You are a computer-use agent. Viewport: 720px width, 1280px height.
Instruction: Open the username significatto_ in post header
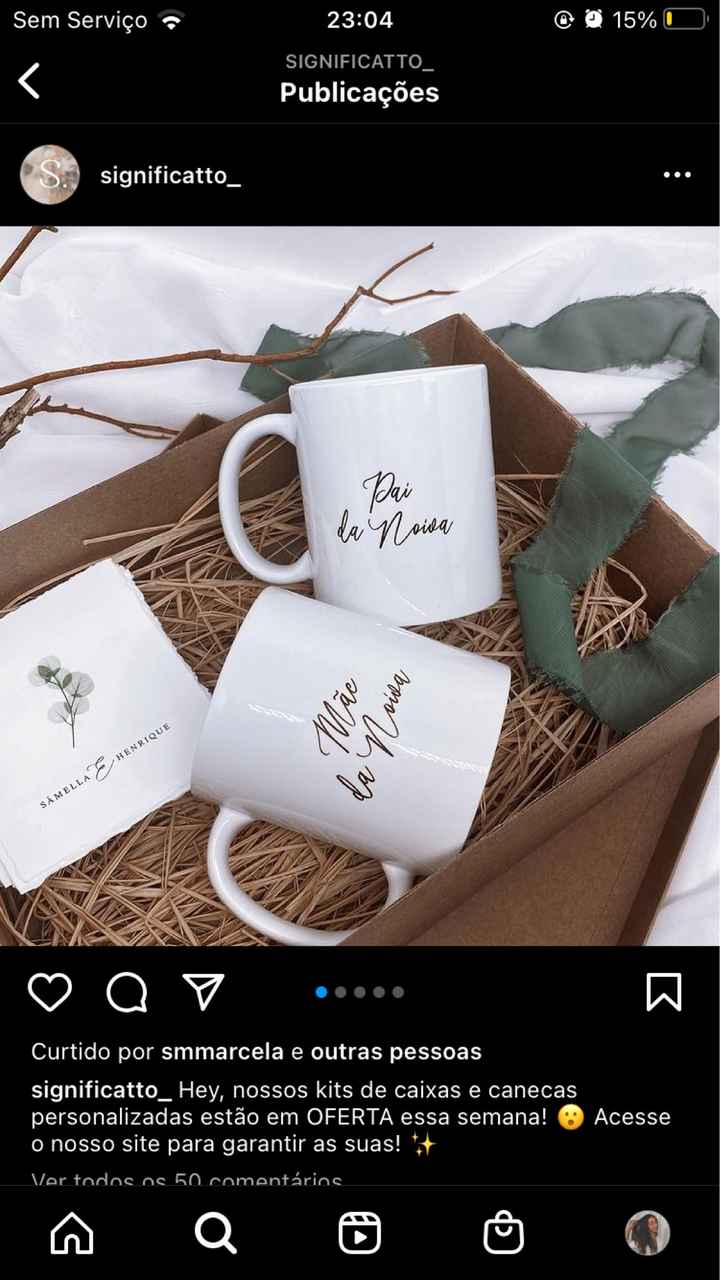pyautogui.click(x=170, y=176)
